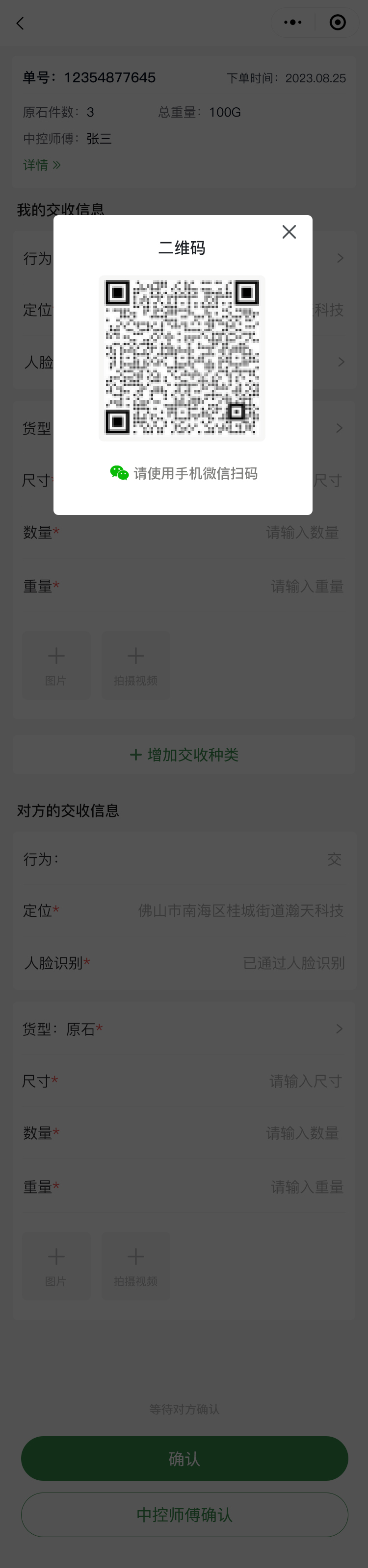Confirm with the green 确认 button
This screenshot has height=1568, width=368.
click(184, 1458)
